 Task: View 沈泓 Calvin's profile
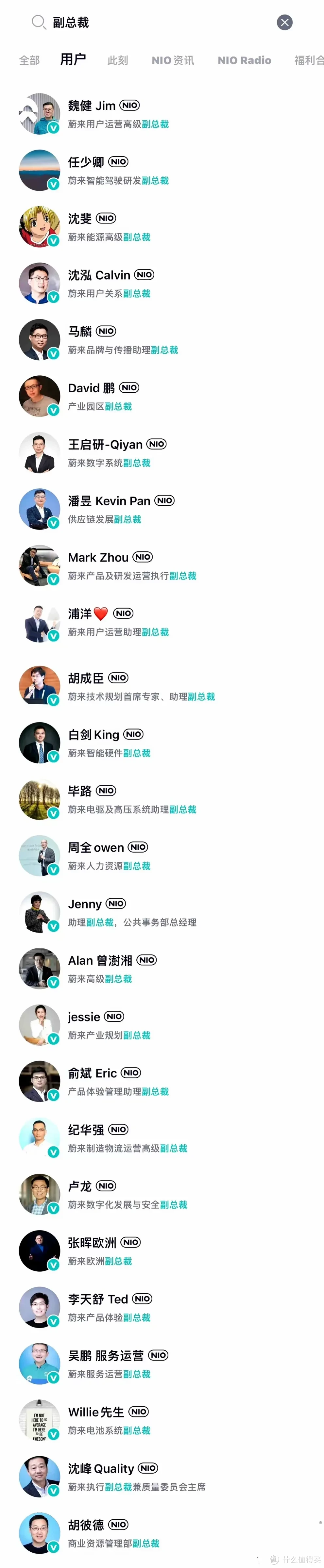point(162,283)
